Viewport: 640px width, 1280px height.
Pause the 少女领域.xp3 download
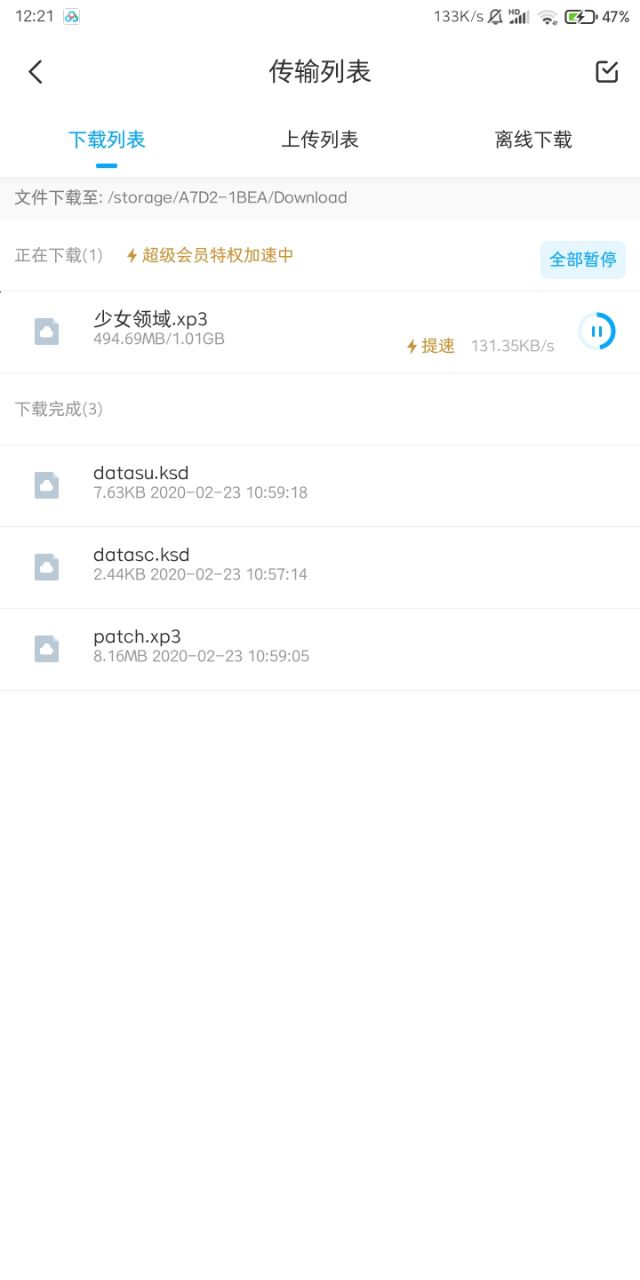click(597, 331)
